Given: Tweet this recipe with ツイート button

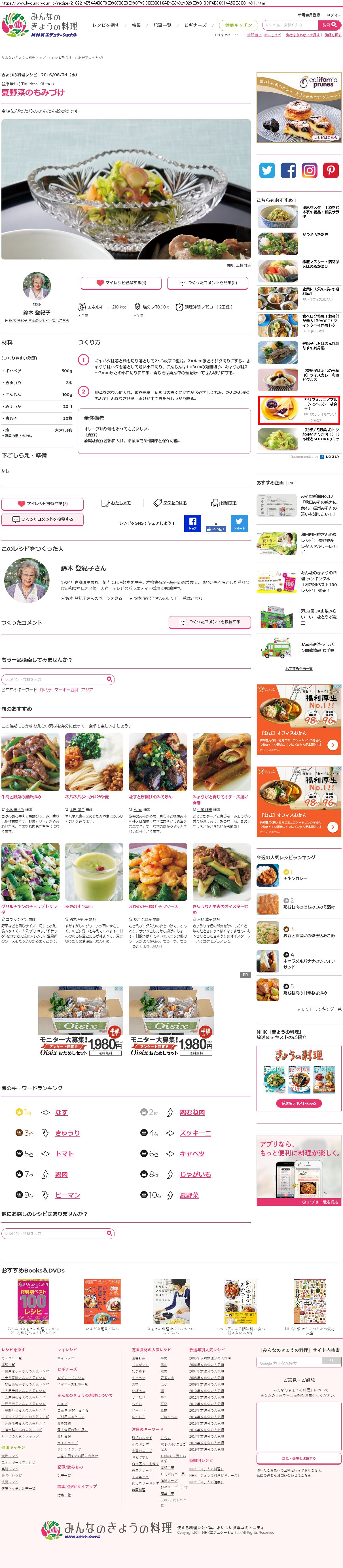Looking at the screenshot, I should [x=239, y=524].
